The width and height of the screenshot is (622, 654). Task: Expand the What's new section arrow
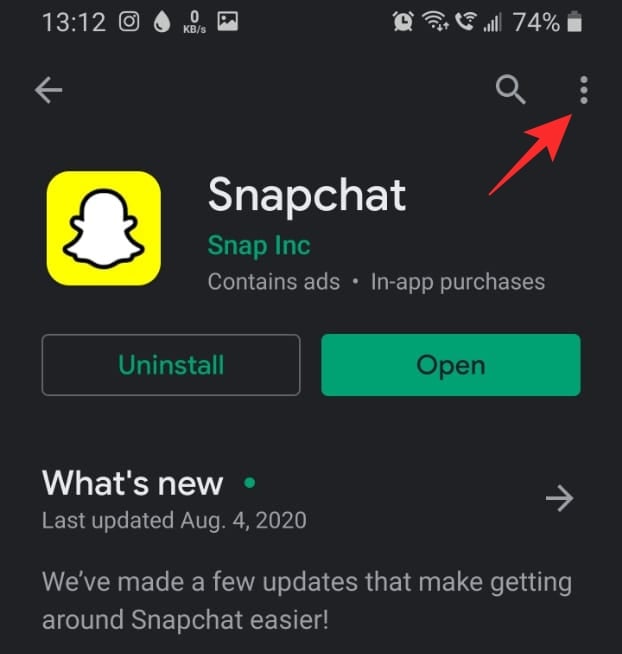pos(559,498)
